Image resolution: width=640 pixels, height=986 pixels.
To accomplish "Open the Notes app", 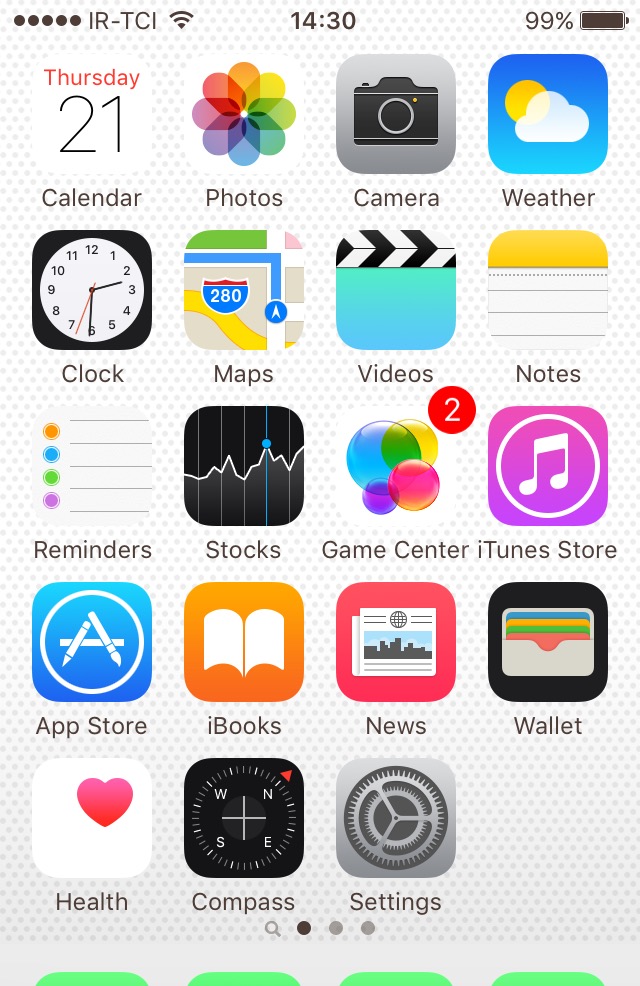I will pyautogui.click(x=548, y=290).
